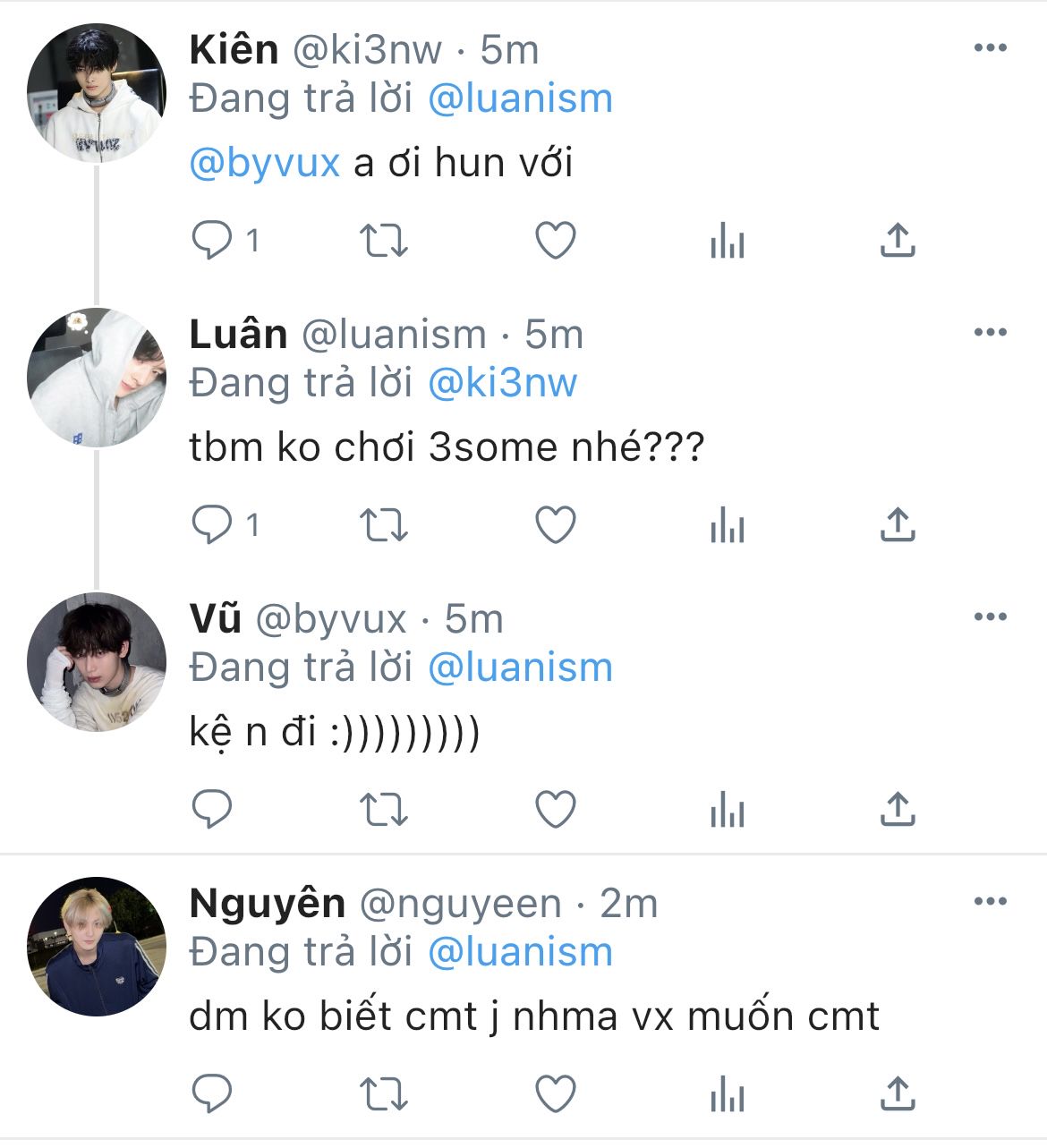This screenshot has width=1047, height=1148.
Task: Open the @byvux mention in Kiên's tweet
Action: [x=265, y=164]
